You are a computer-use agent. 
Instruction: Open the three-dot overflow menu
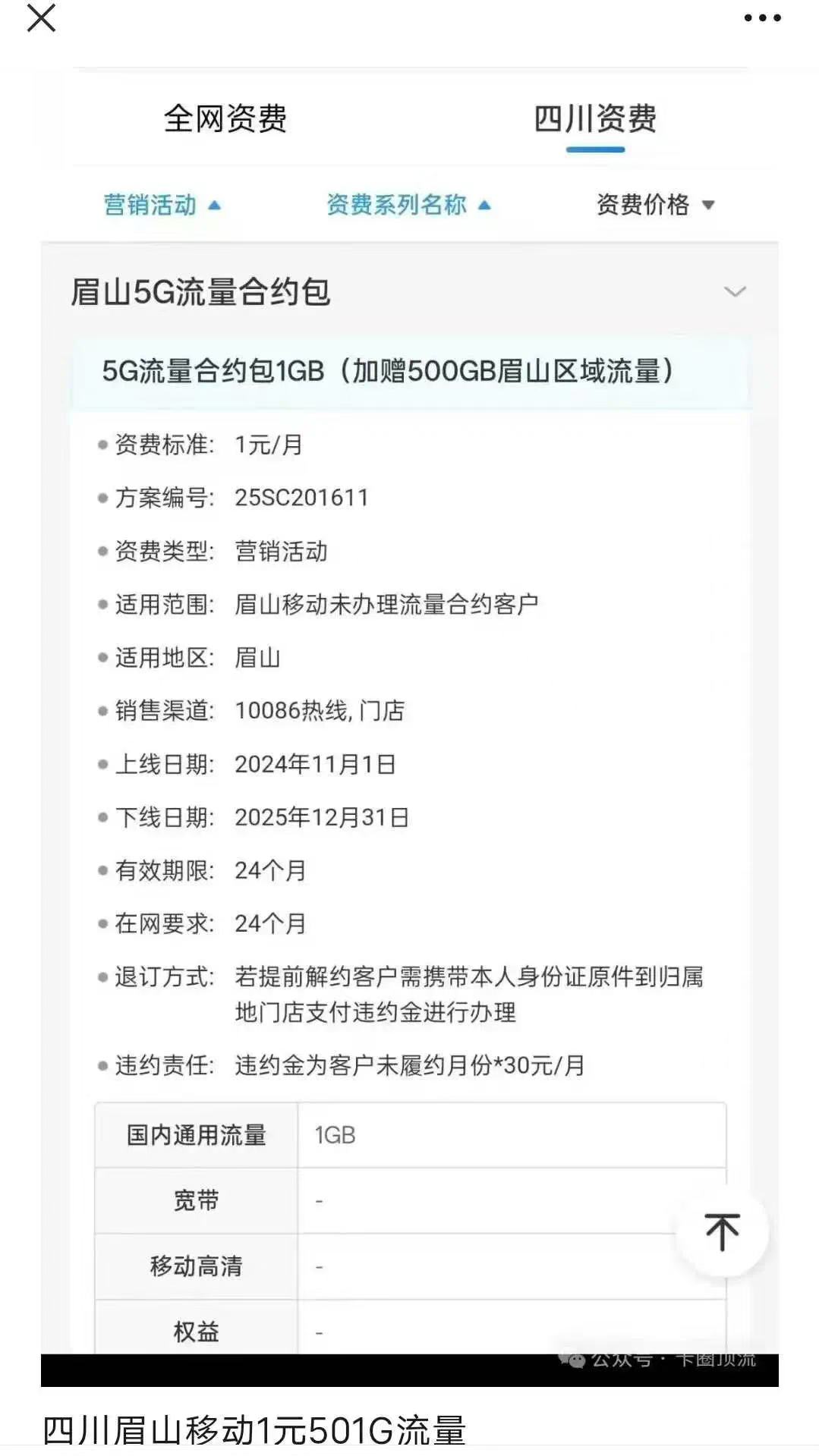point(762,18)
